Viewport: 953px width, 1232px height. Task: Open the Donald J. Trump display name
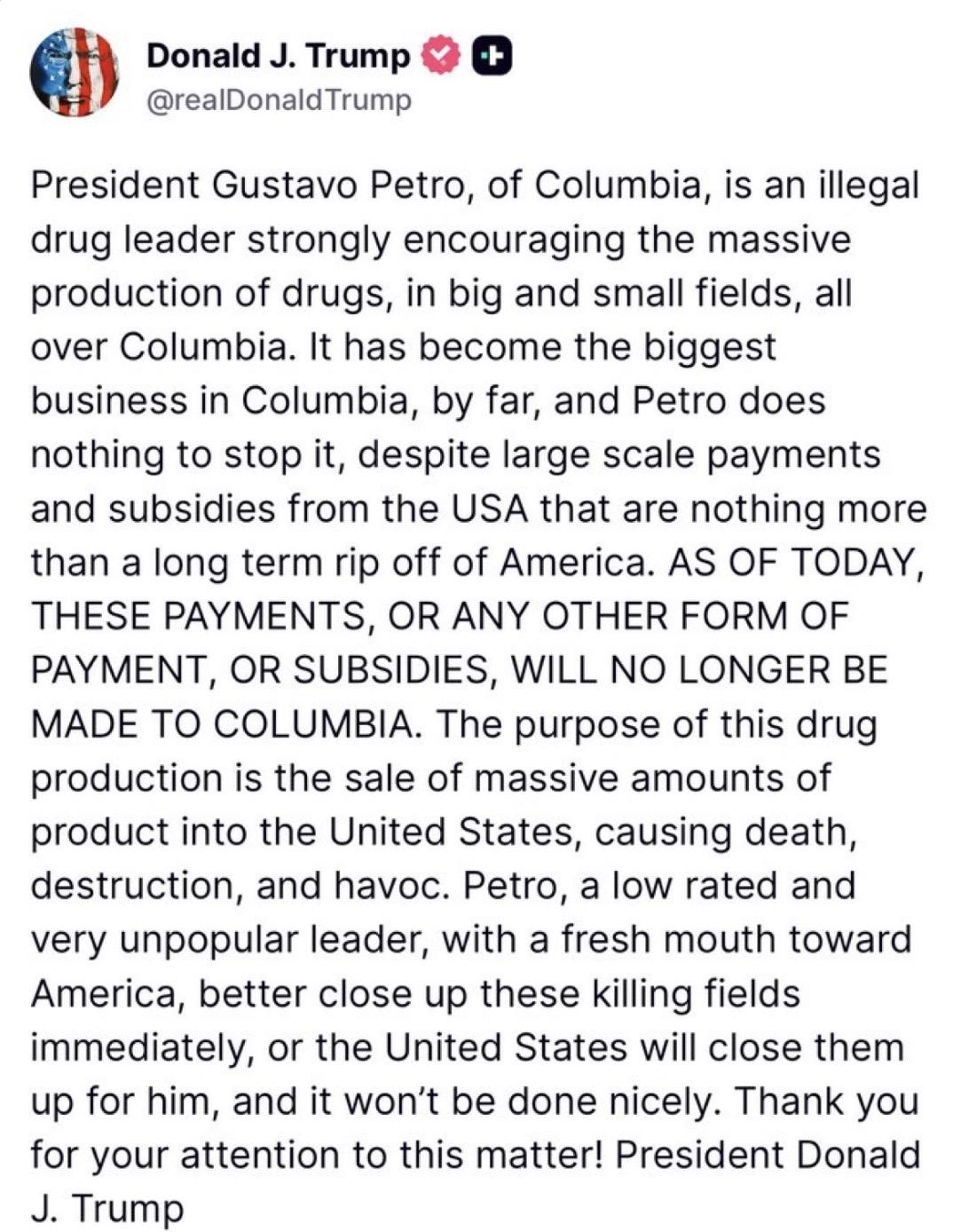click(278, 55)
